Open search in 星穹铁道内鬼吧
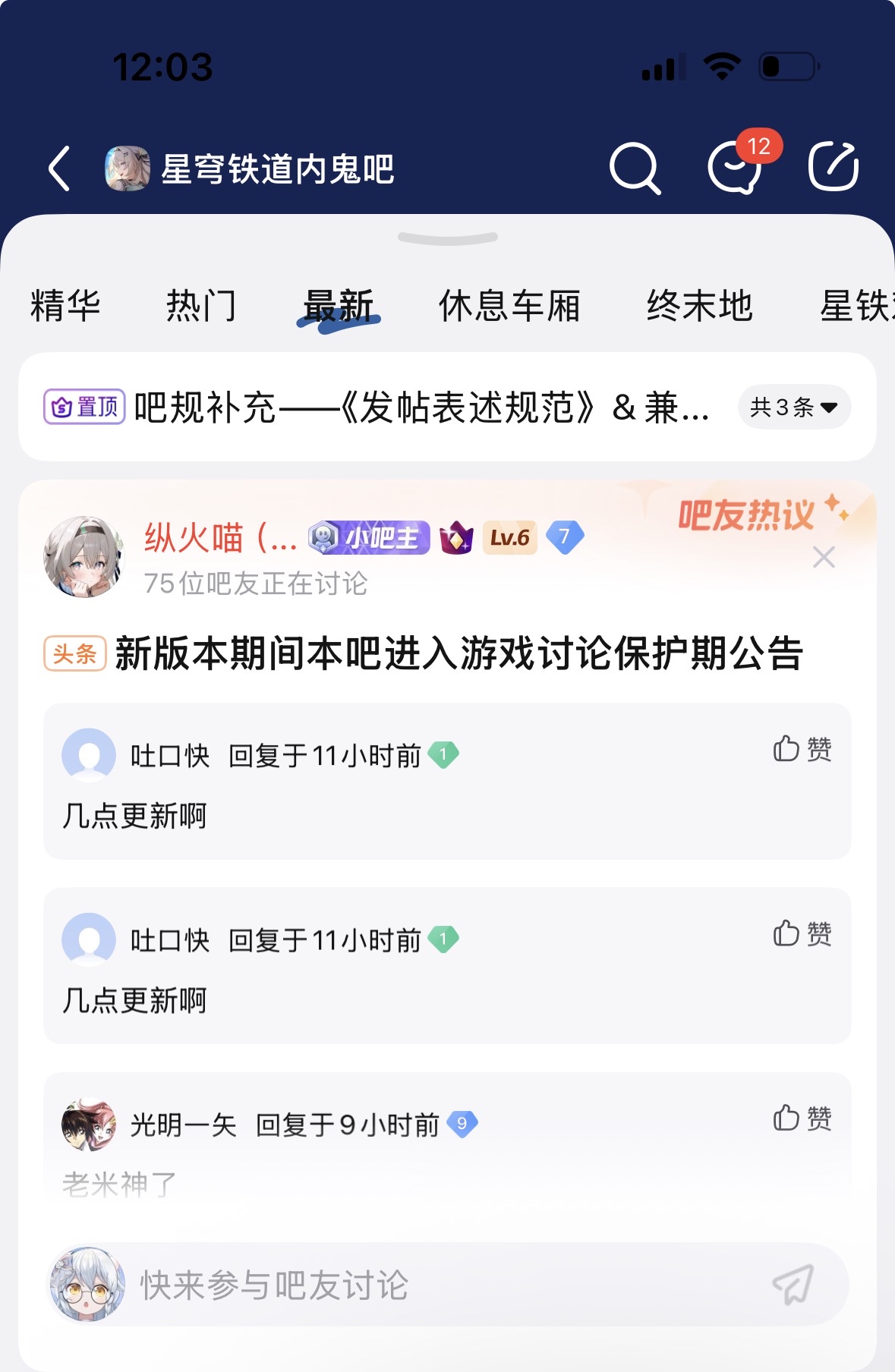This screenshot has width=895, height=1372. click(x=635, y=168)
